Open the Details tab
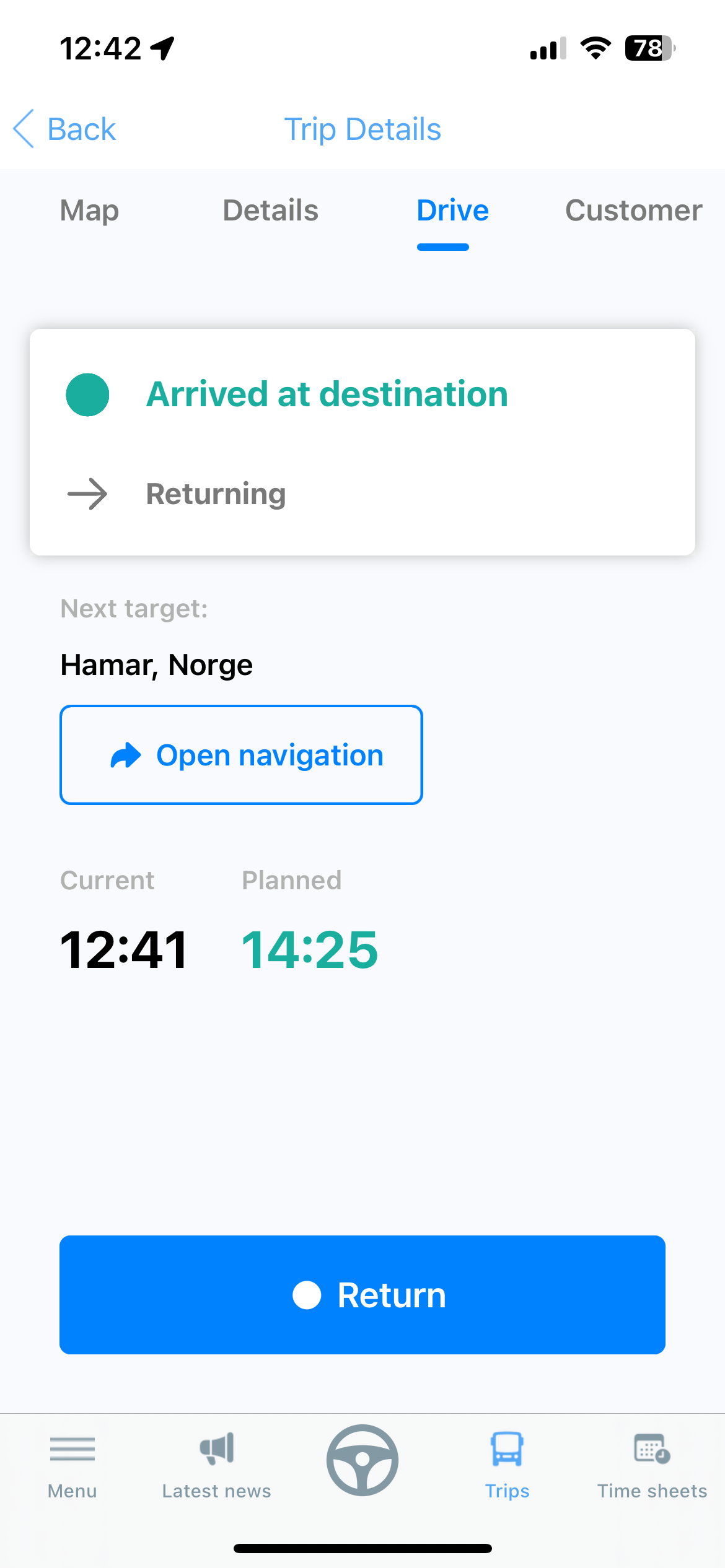Image resolution: width=725 pixels, height=1568 pixels. point(270,211)
